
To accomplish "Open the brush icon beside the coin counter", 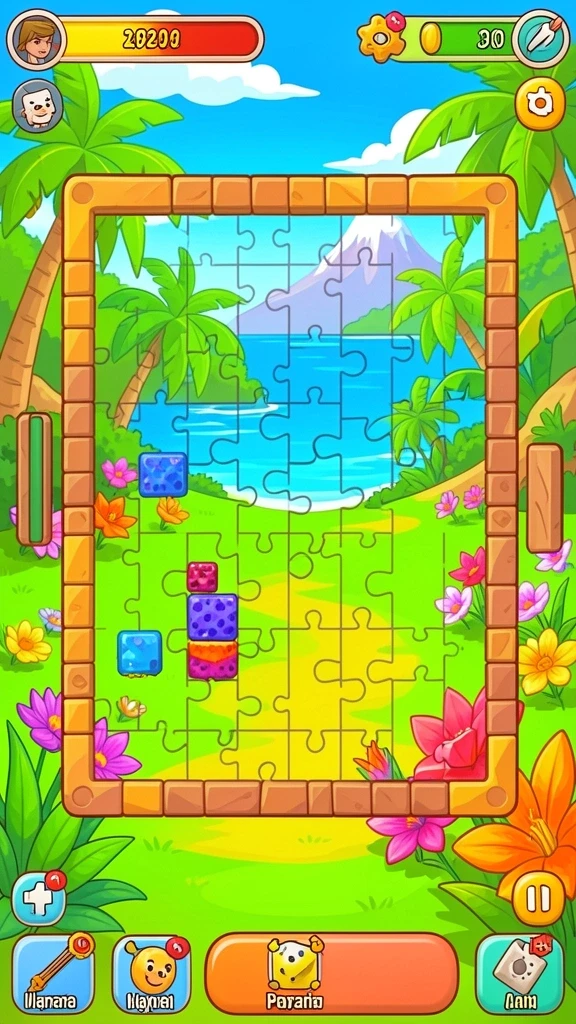I will [x=541, y=39].
